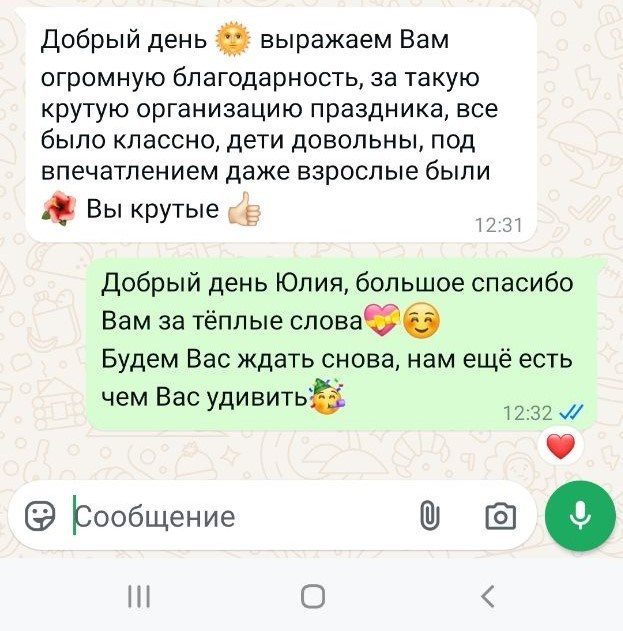Go back using the system navigation arrow
Viewport: 623px width, 631px height.
click(x=487, y=597)
